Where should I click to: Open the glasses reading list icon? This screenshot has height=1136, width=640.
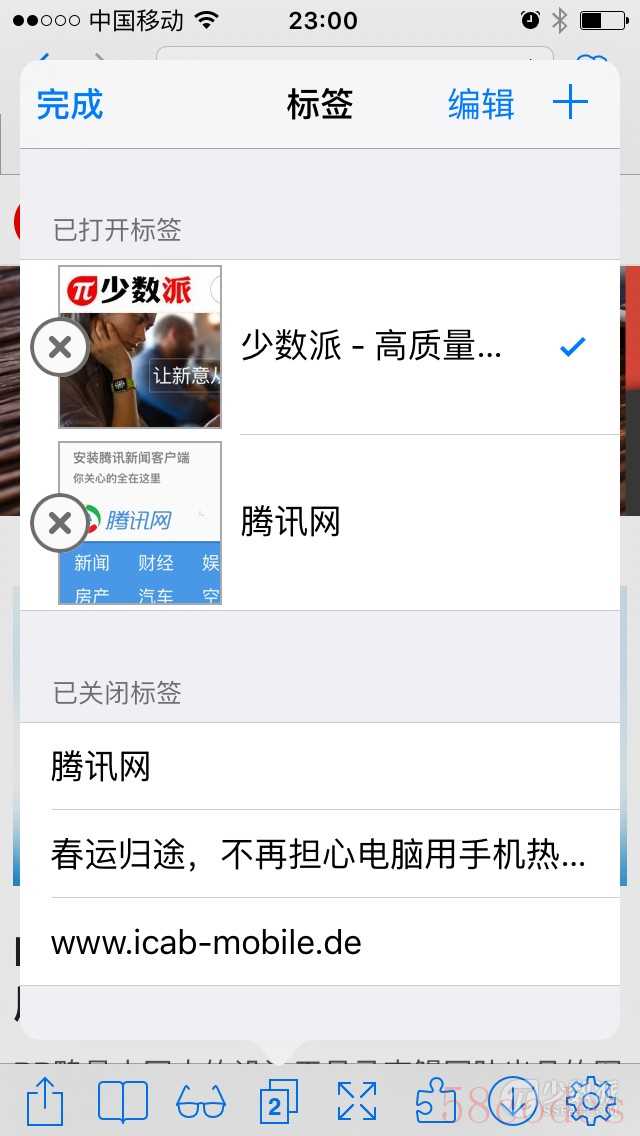[x=201, y=1104]
